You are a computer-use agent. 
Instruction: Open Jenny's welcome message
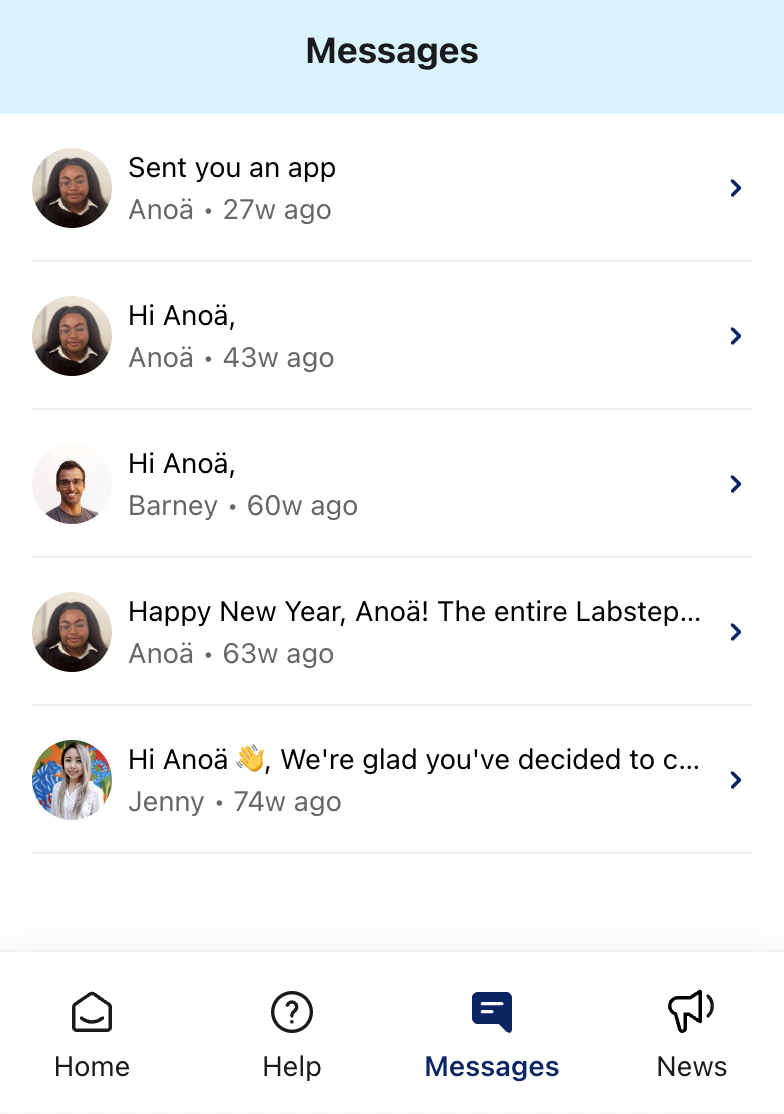[392, 780]
